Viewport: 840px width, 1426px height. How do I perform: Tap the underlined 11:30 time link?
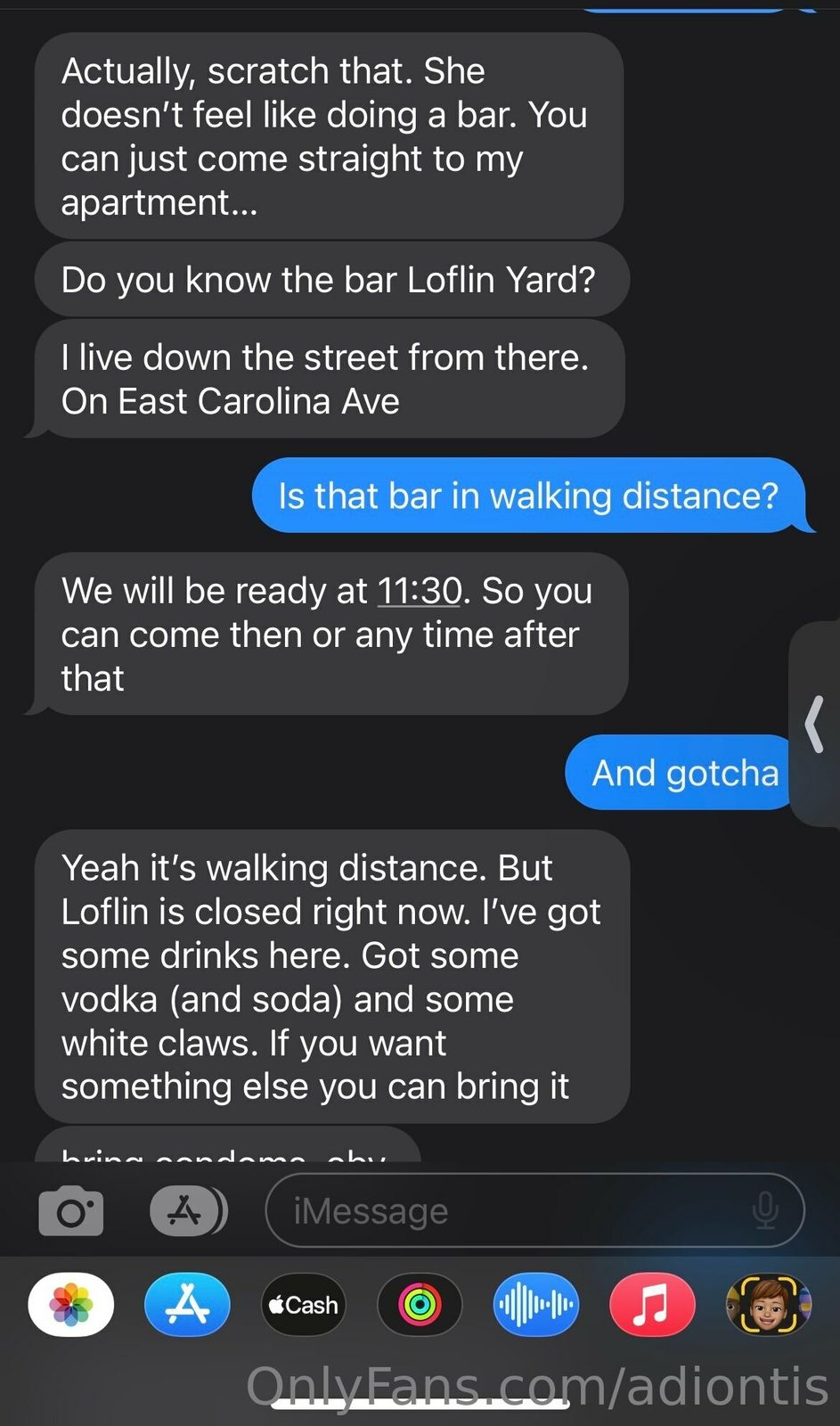tap(420, 591)
